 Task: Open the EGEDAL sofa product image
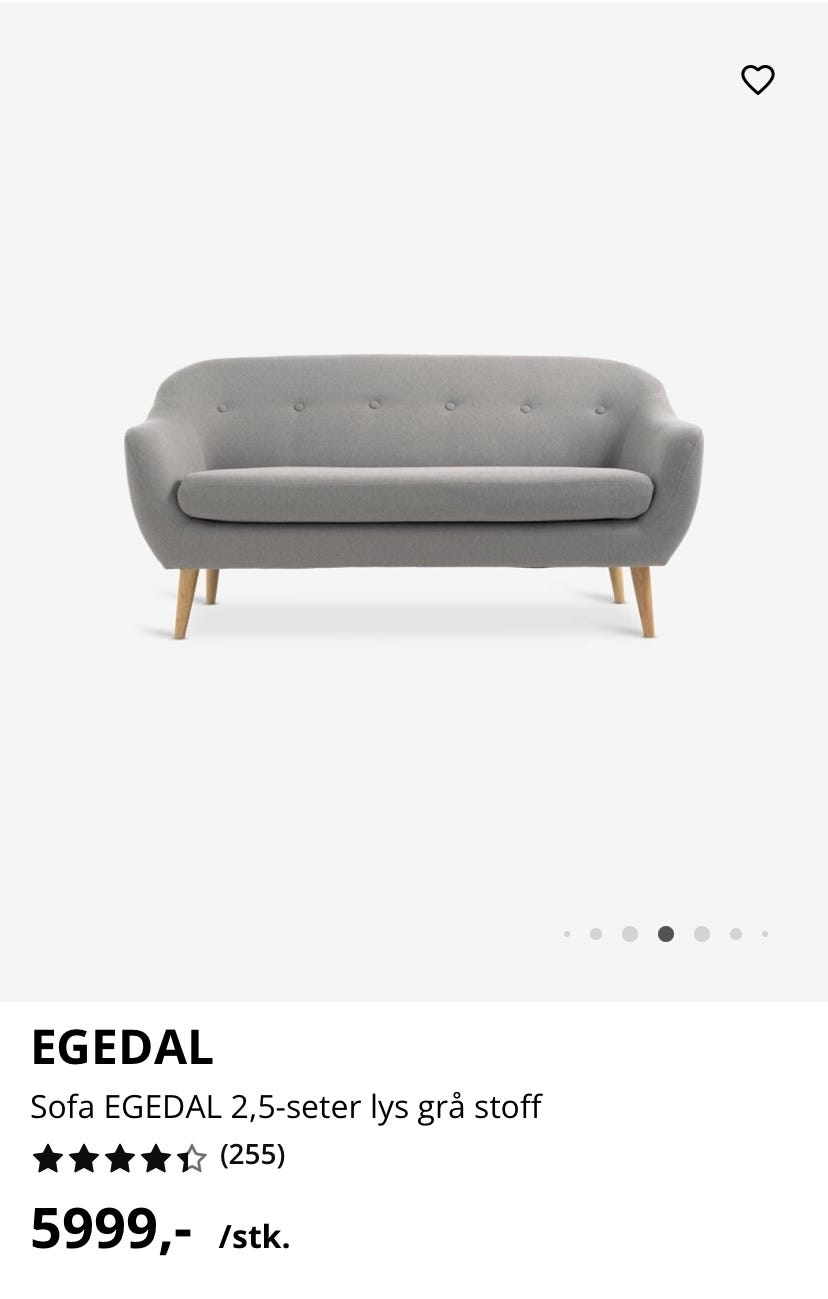(413, 495)
